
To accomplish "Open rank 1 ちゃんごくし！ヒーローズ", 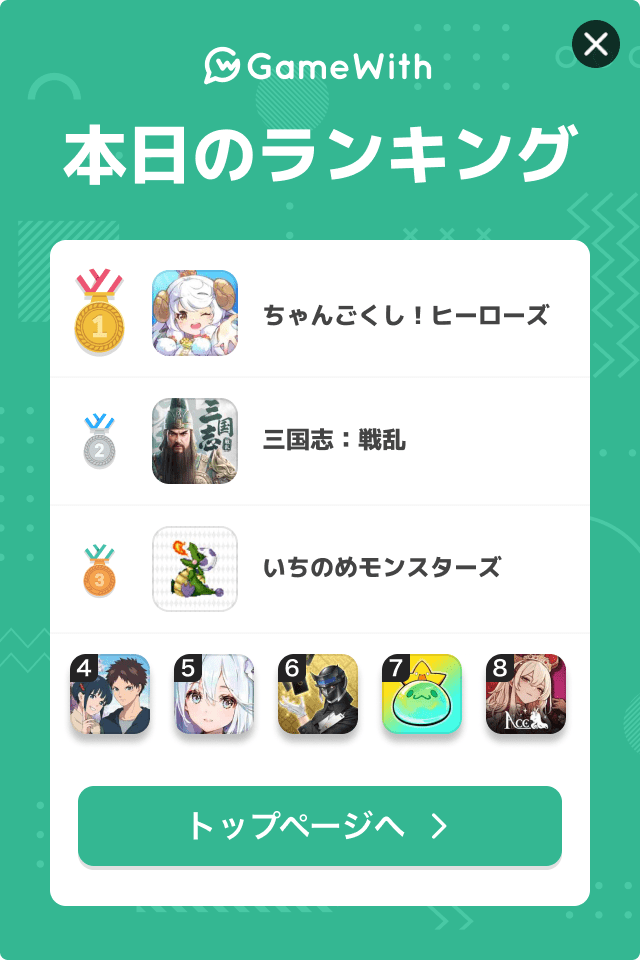I will 404,316.
